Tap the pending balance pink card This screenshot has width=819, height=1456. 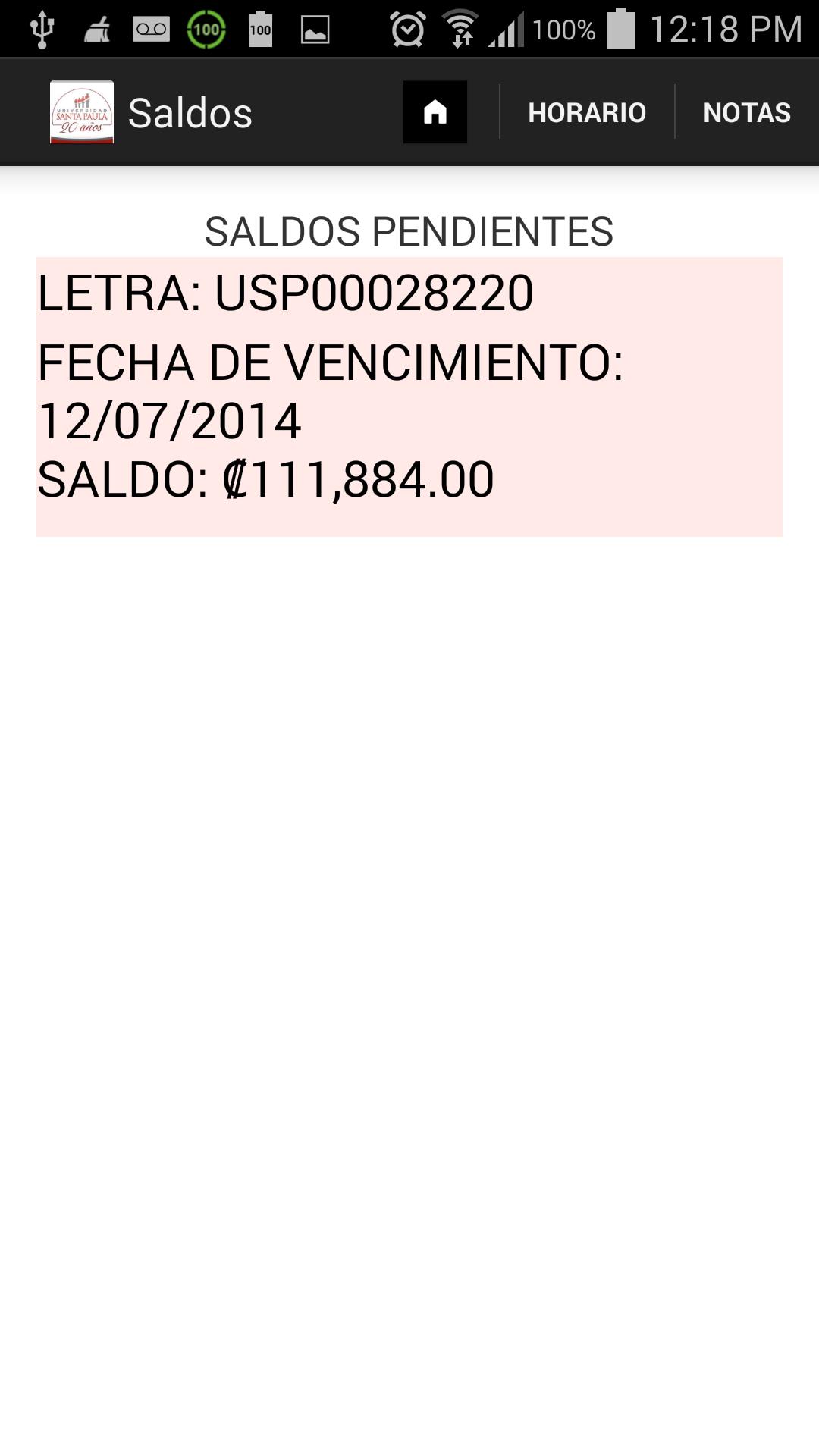[x=409, y=396]
